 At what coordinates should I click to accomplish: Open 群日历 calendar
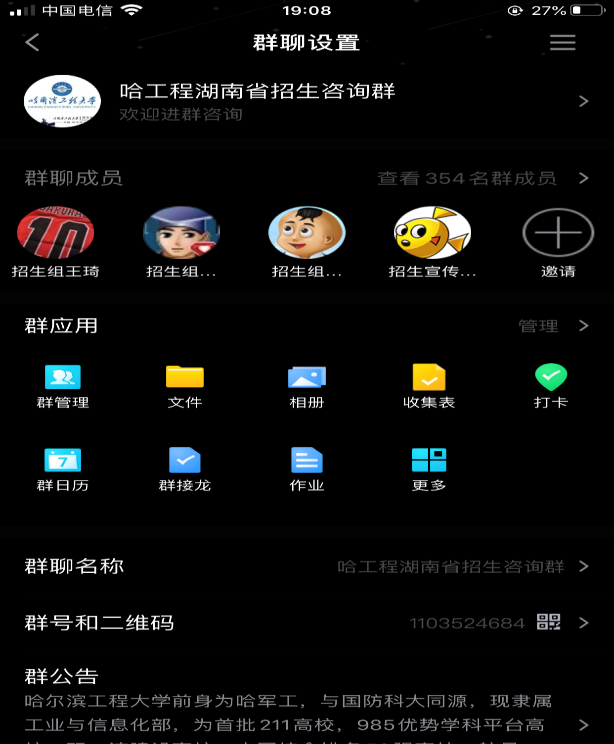point(62,468)
